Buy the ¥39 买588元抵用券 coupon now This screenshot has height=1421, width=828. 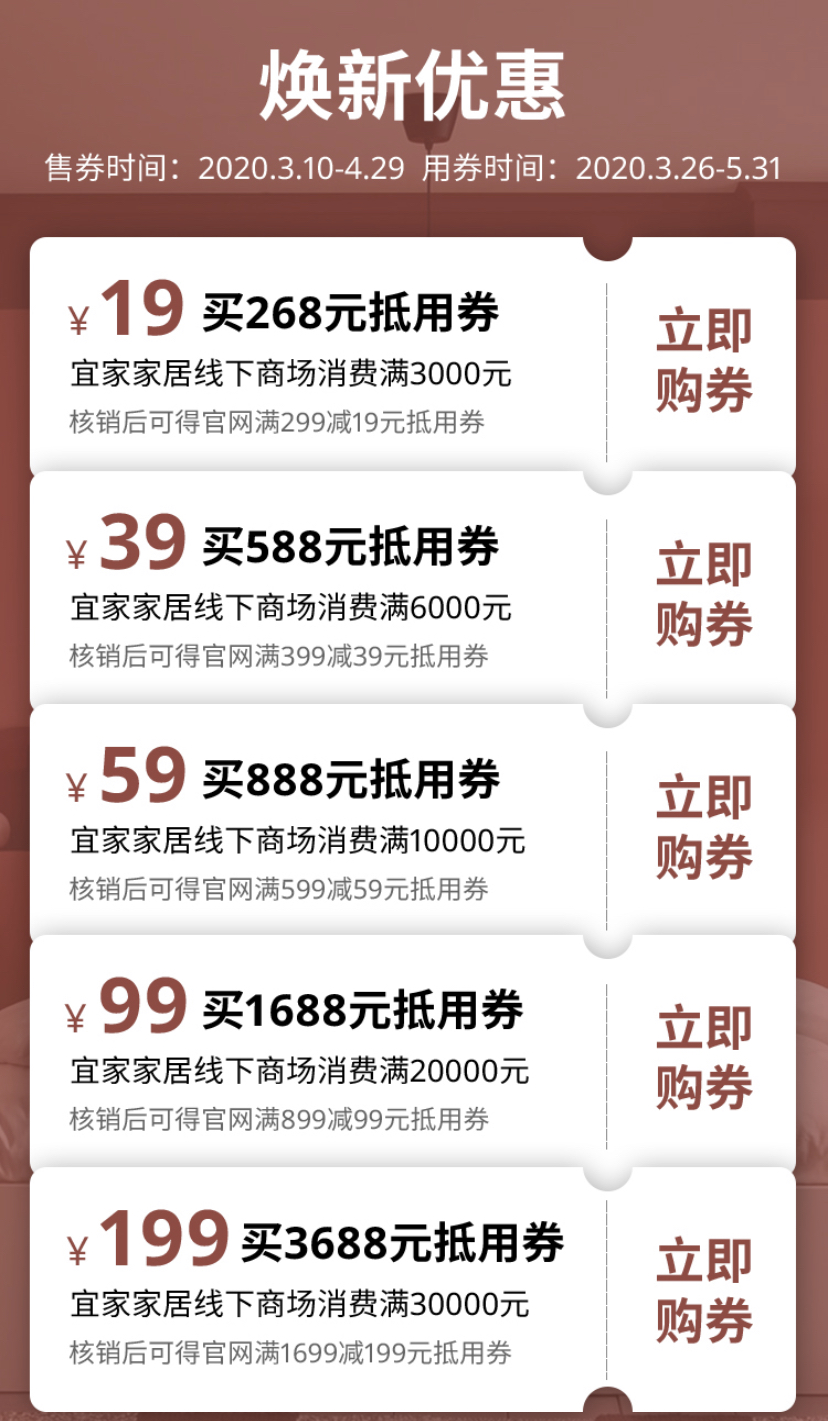(704, 596)
